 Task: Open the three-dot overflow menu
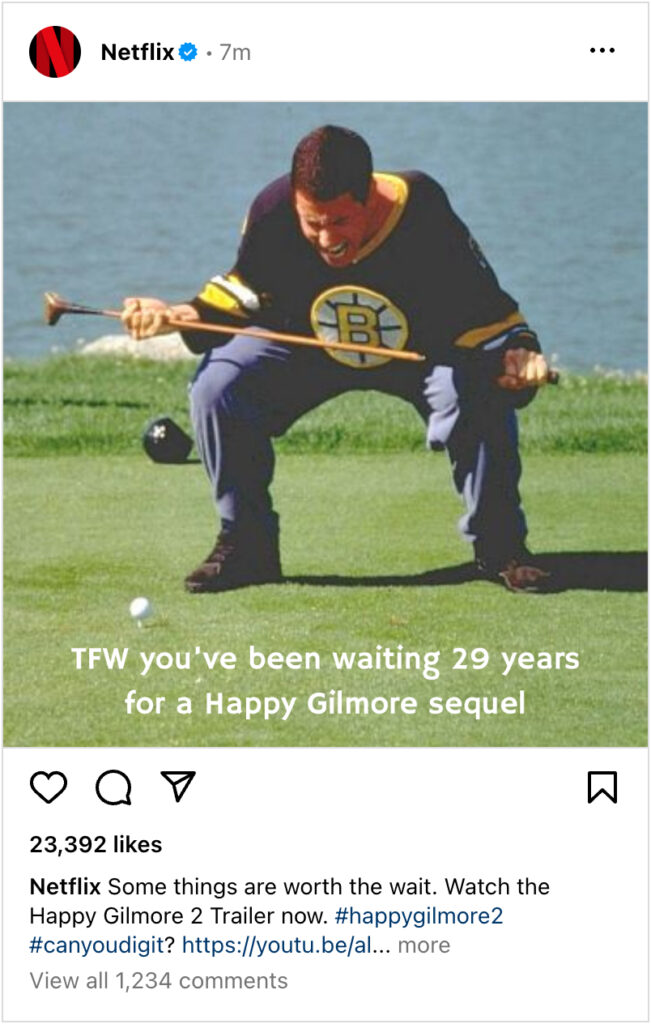pyautogui.click(x=602, y=51)
